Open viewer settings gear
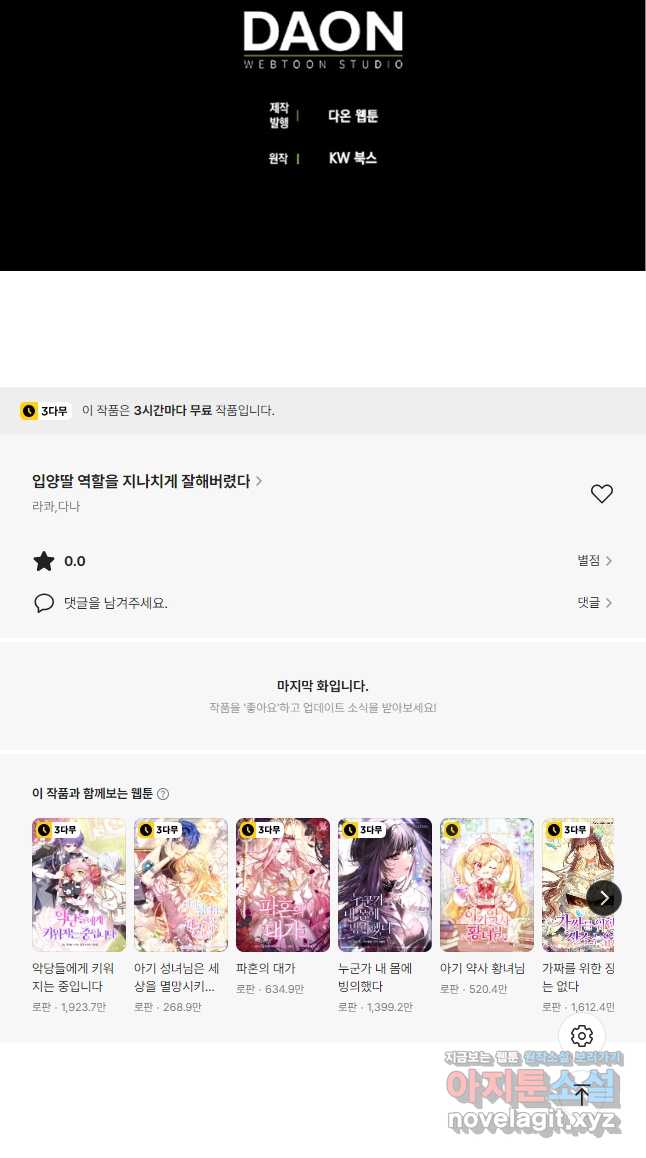This screenshot has width=646, height=1158. pyautogui.click(x=582, y=1036)
